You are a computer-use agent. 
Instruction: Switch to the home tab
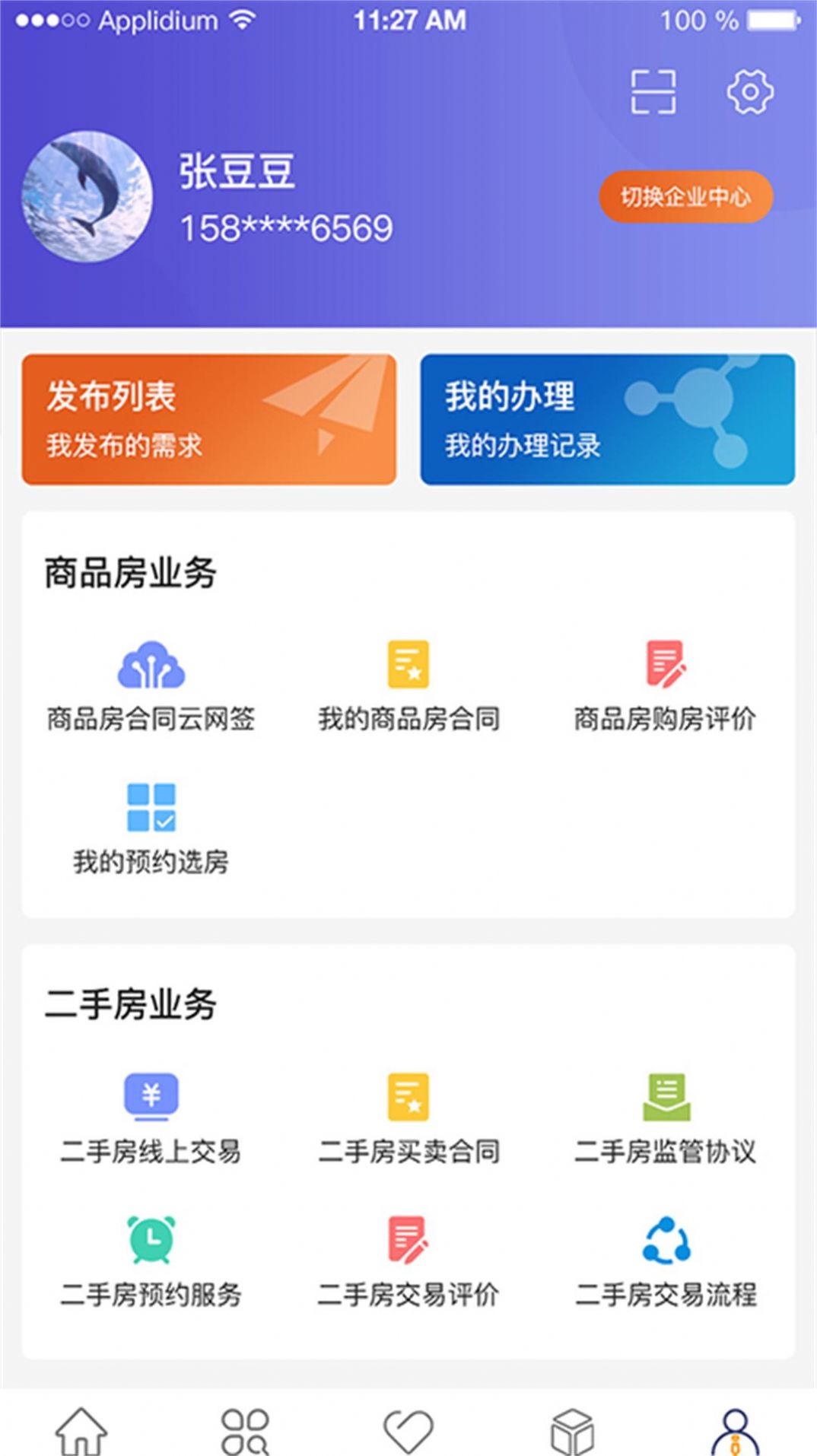tap(81, 1430)
